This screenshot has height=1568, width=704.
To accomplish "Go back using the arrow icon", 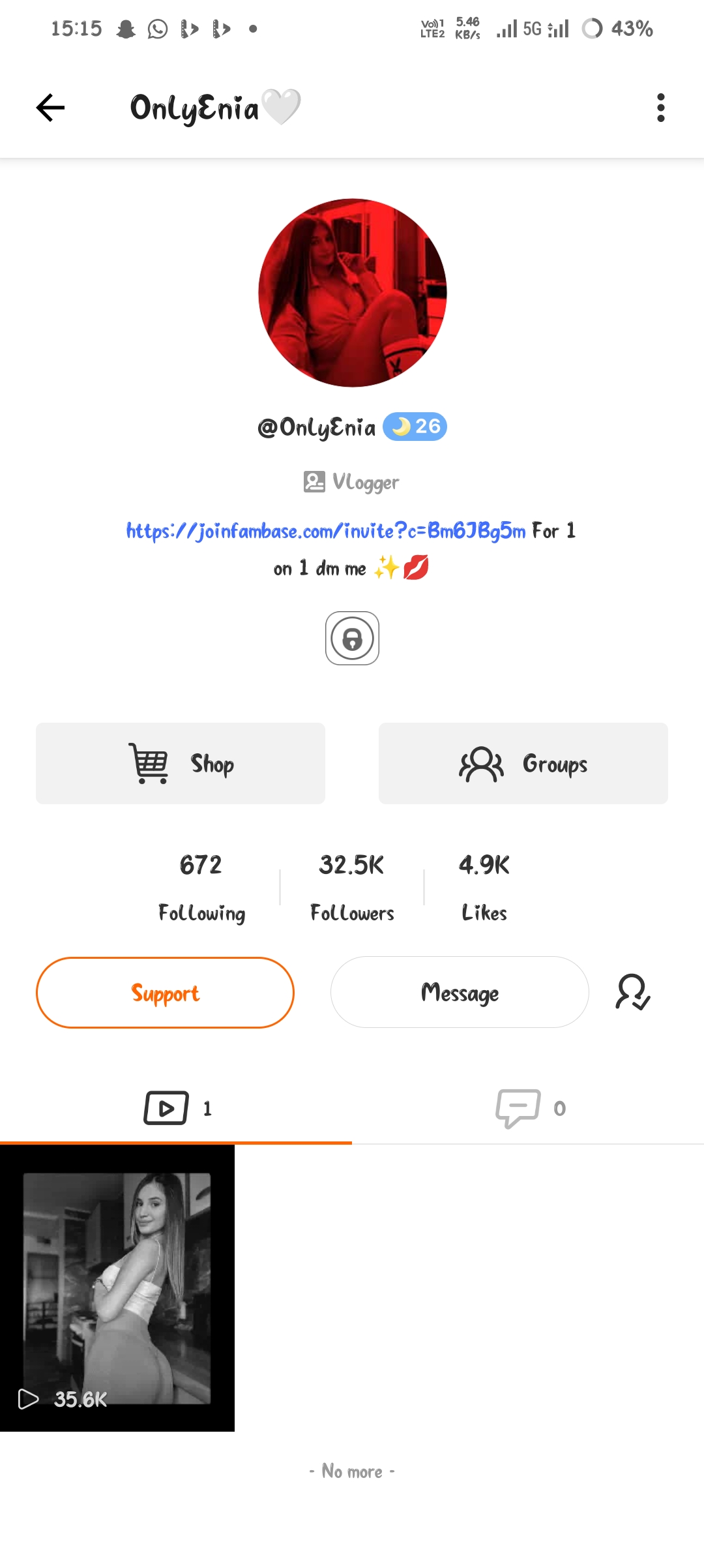I will [50, 108].
